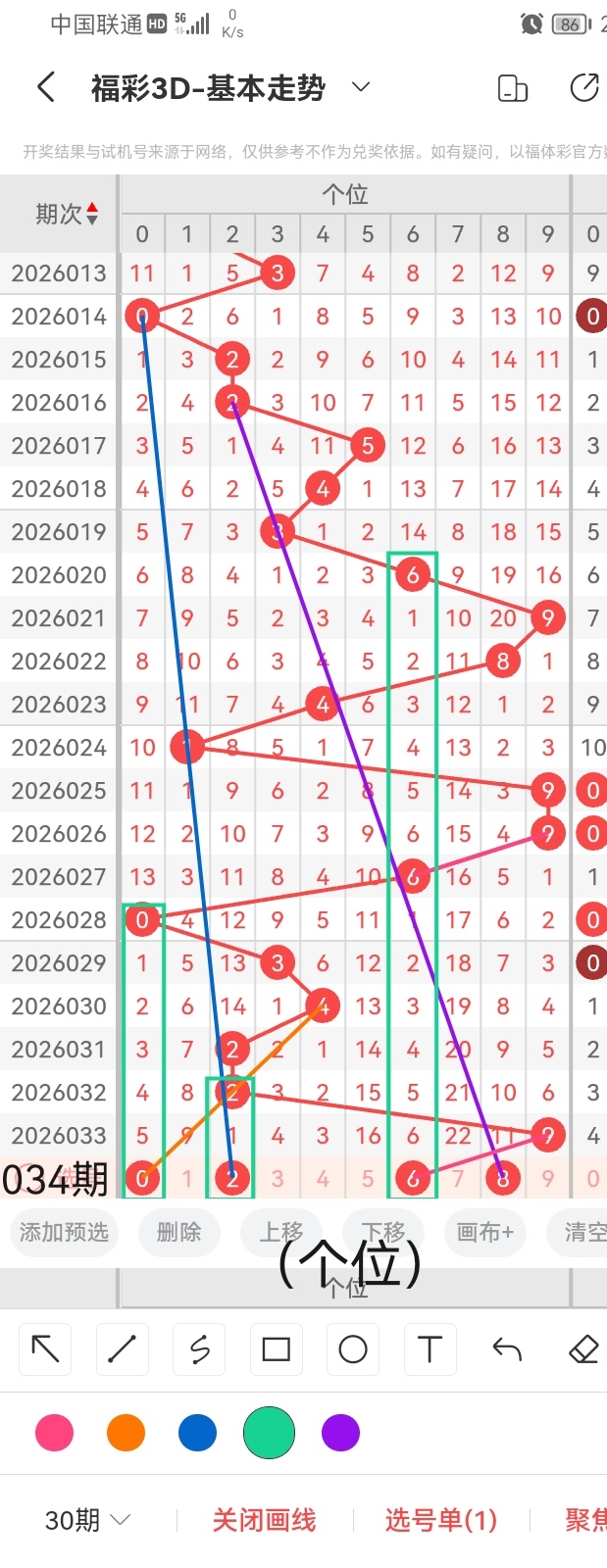Tap 关闭画线 to close line drawing
The height and width of the screenshot is (1568, 607).
[264, 1520]
